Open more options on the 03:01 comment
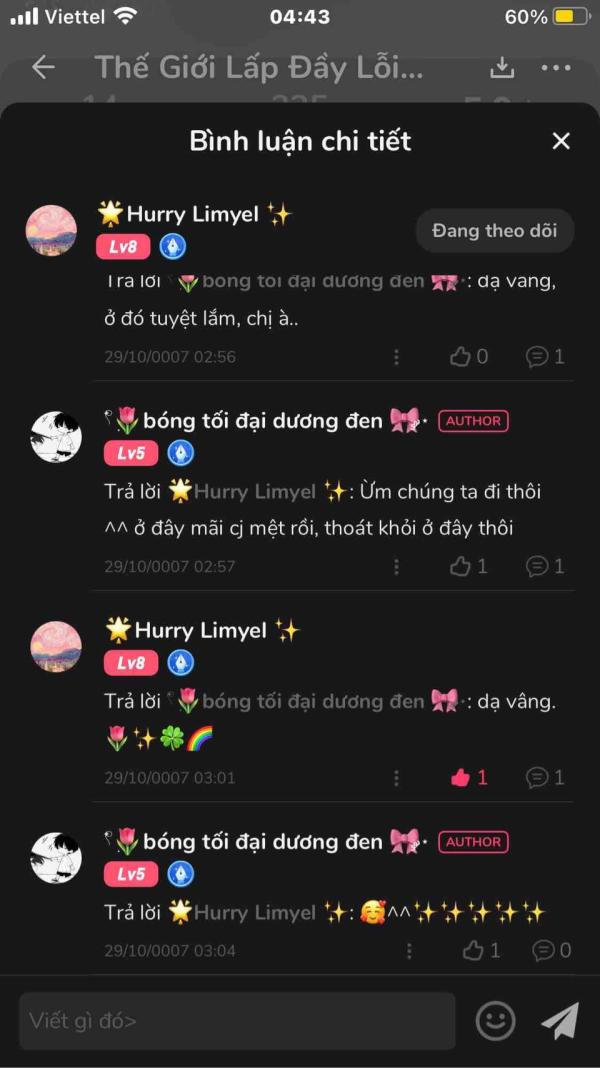This screenshot has width=600, height=1068. point(397,778)
